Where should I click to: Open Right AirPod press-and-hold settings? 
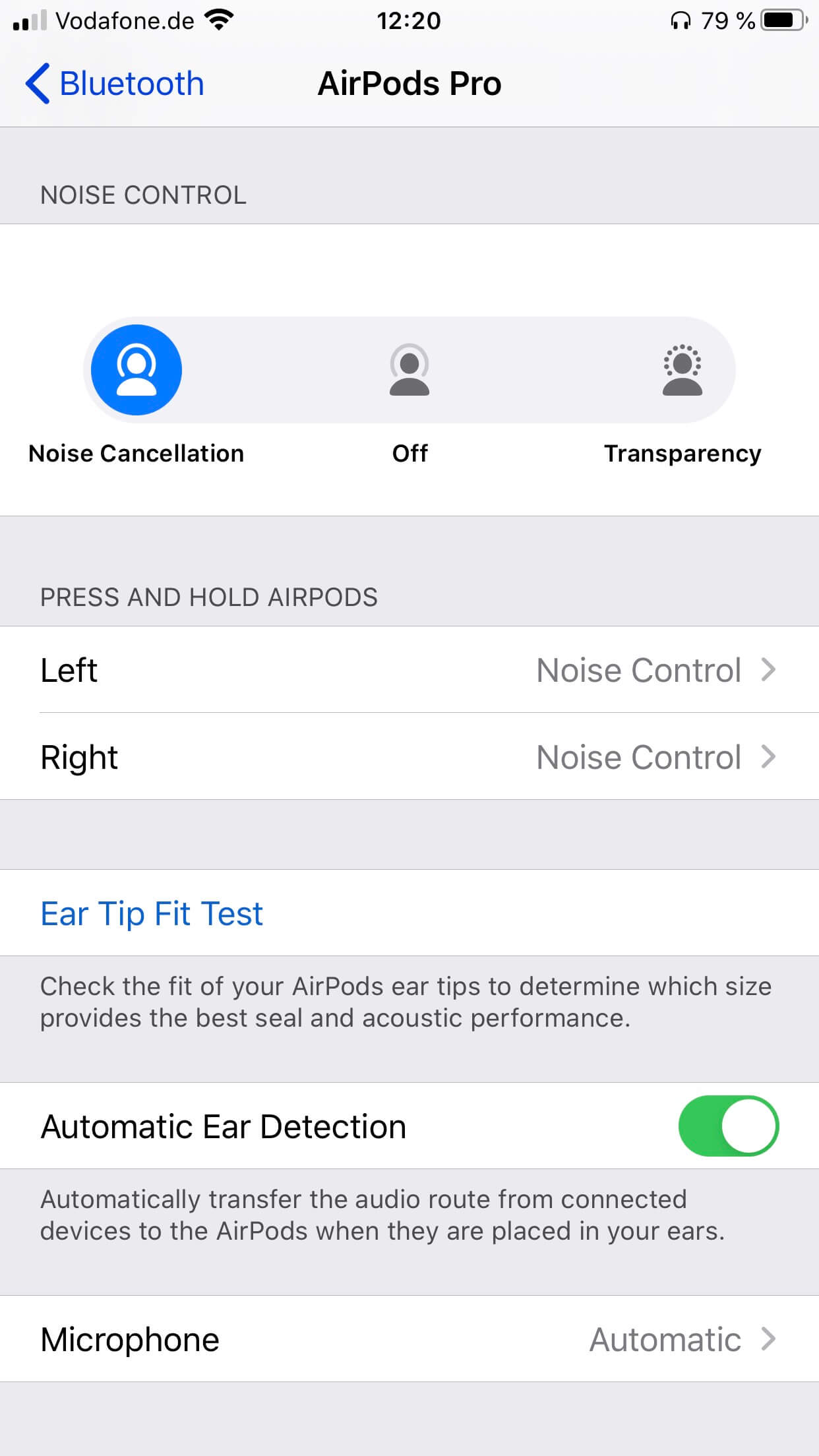tap(409, 757)
